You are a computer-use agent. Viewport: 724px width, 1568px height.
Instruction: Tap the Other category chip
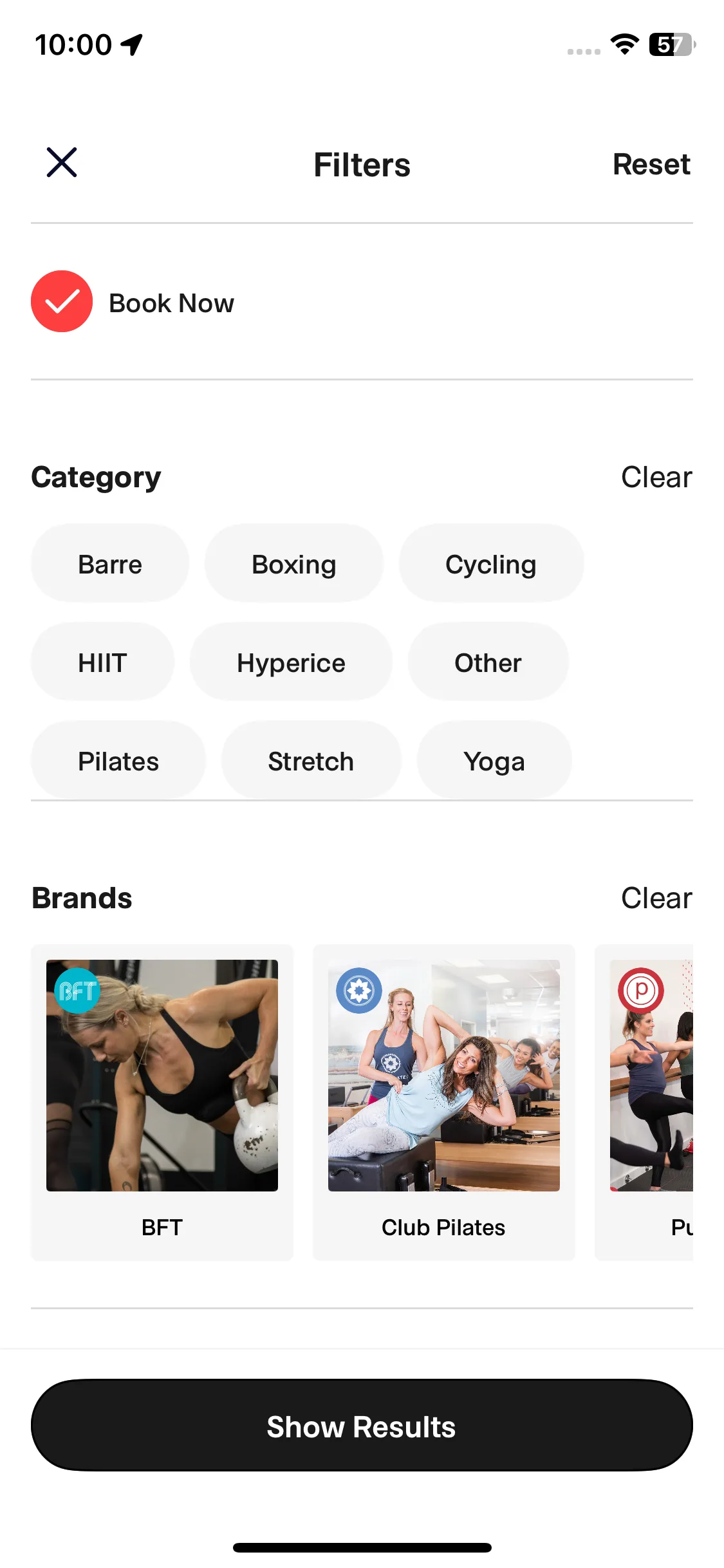[488, 663]
